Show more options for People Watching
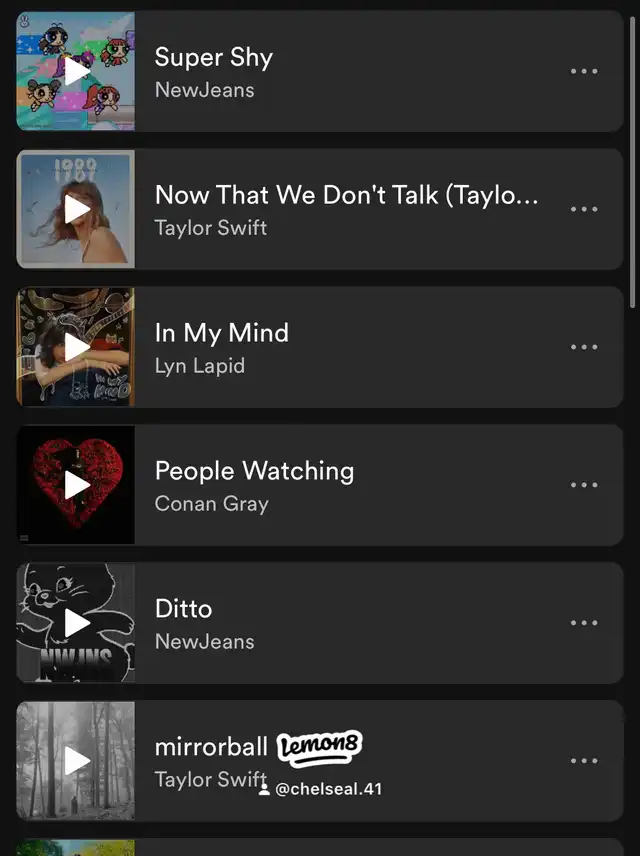The image size is (640, 856). click(x=583, y=485)
